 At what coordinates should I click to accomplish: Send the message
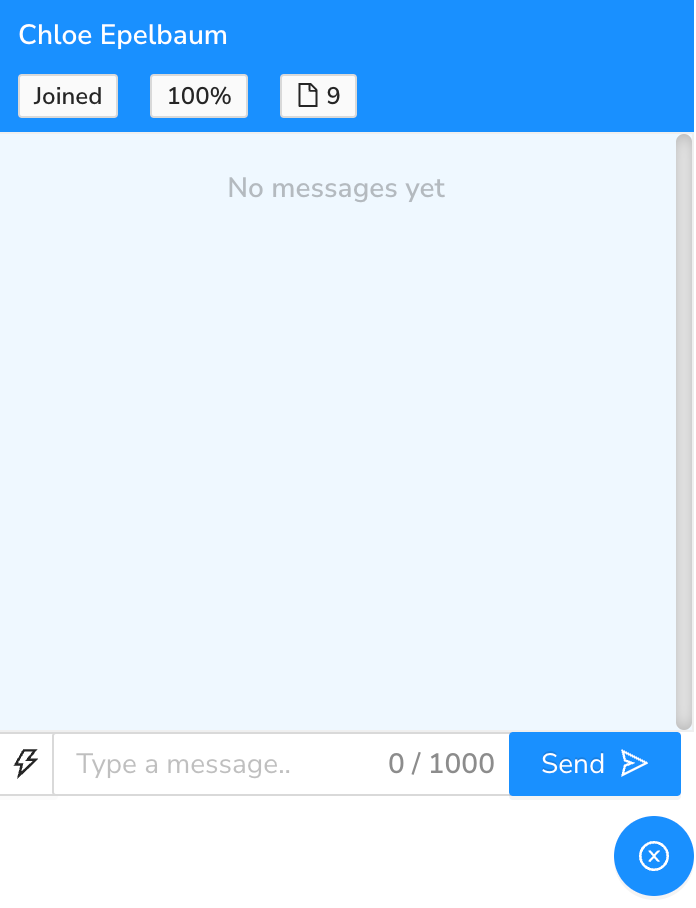coord(594,764)
